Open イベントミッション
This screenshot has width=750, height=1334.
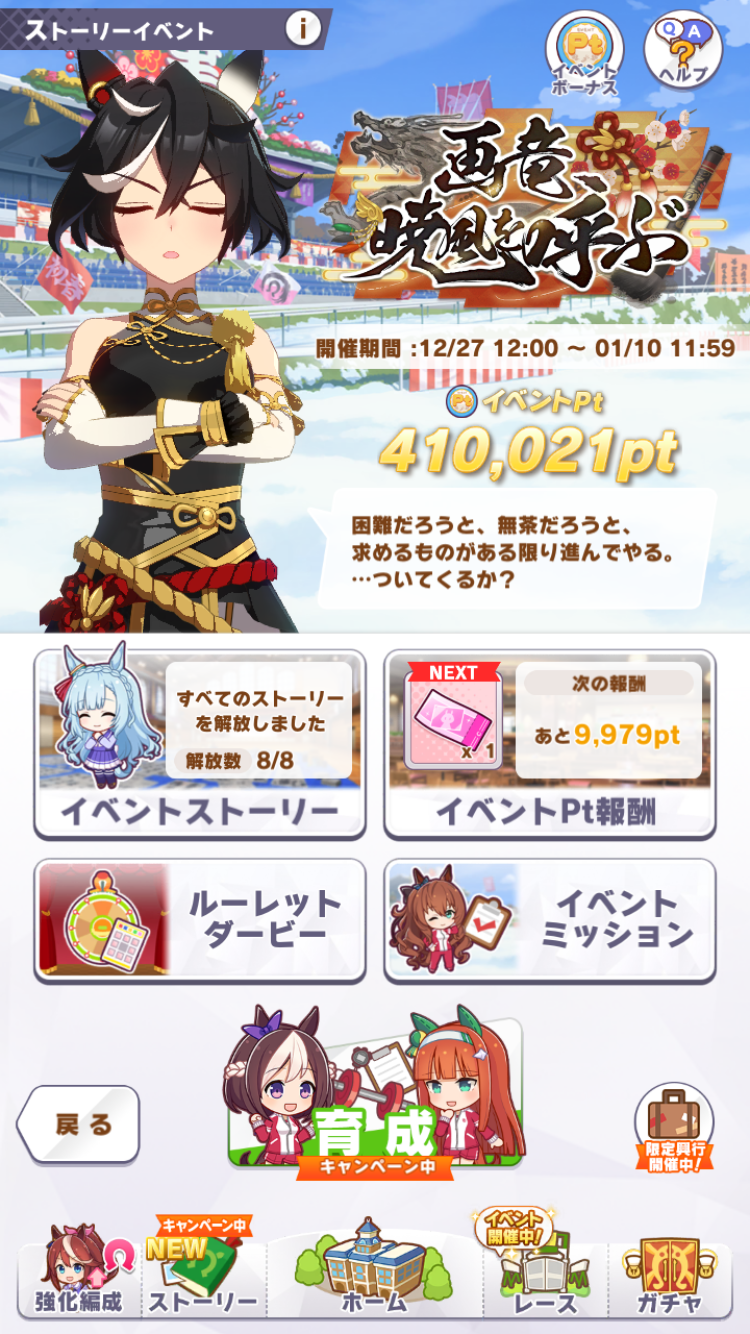[x=549, y=920]
